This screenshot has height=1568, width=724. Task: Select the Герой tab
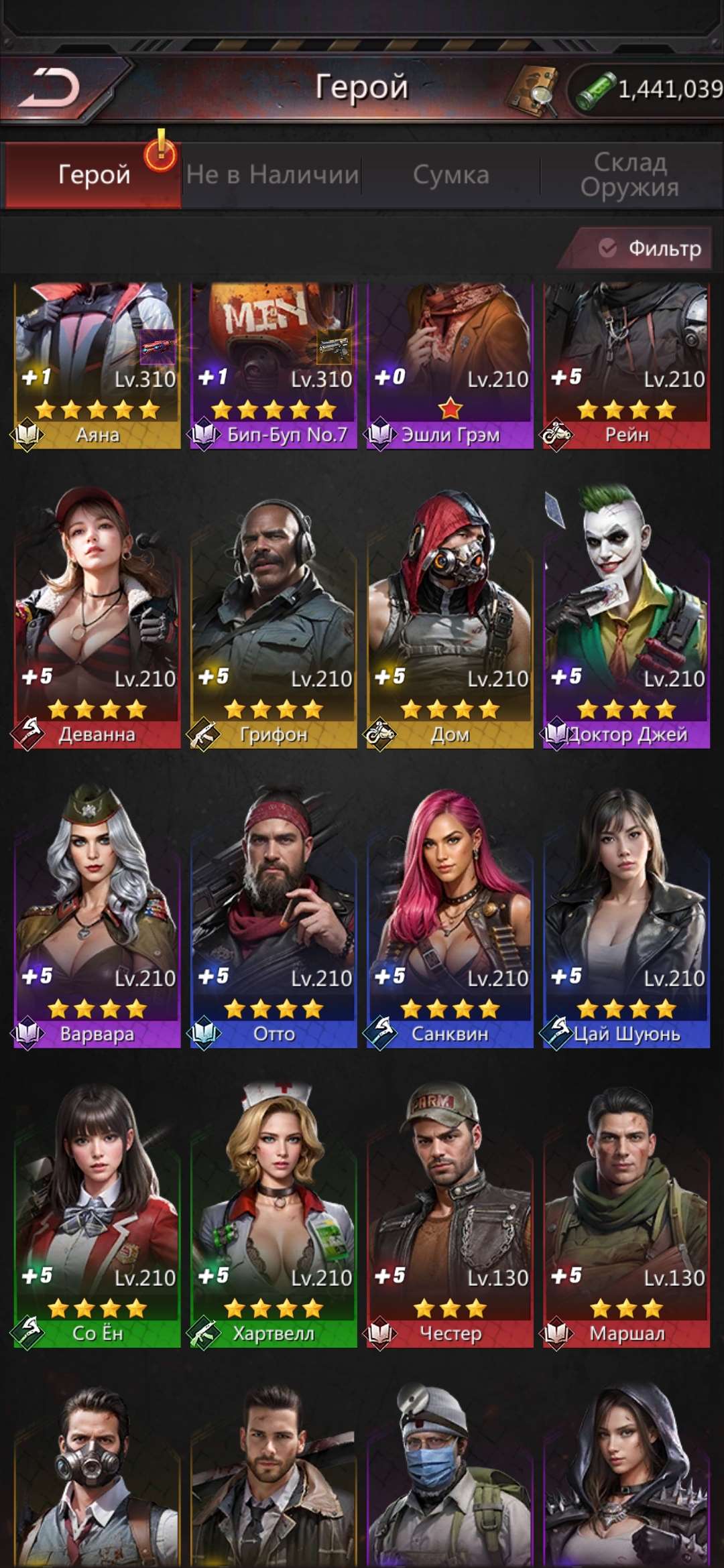[x=94, y=175]
